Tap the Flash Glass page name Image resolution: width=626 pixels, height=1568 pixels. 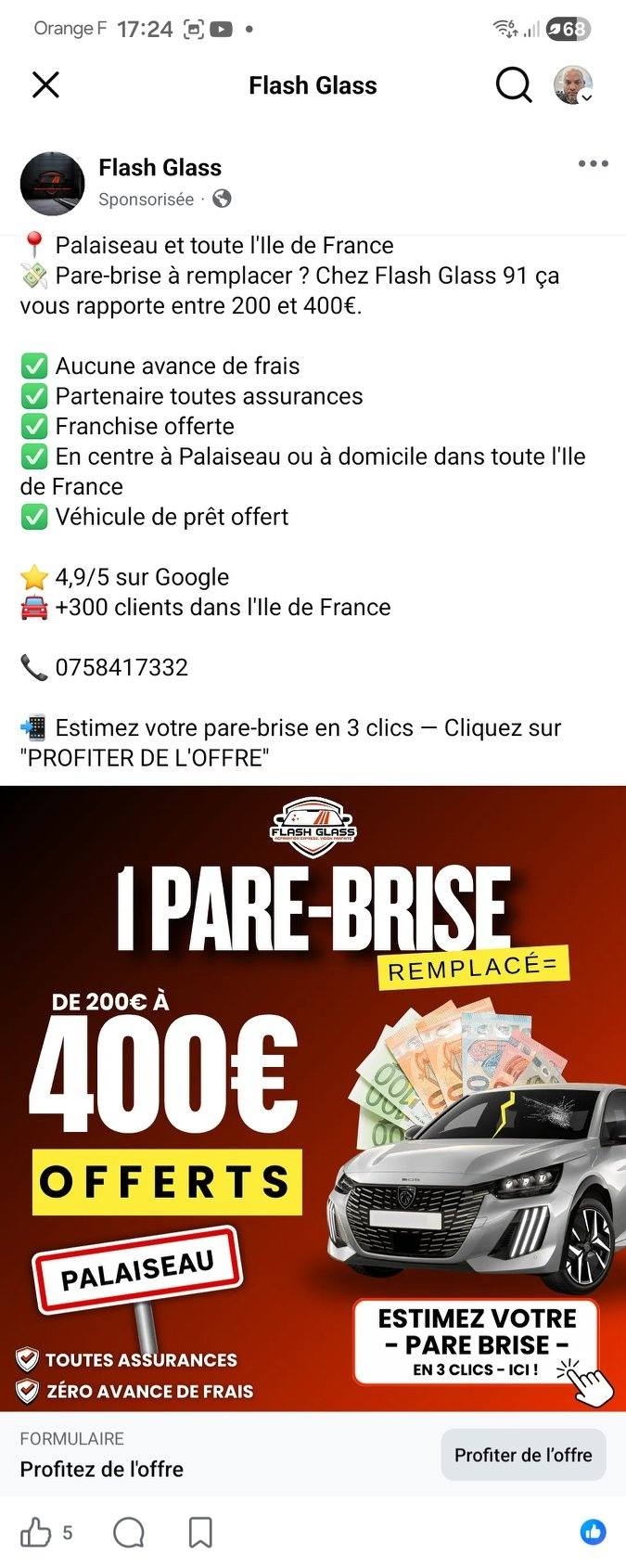click(x=160, y=168)
